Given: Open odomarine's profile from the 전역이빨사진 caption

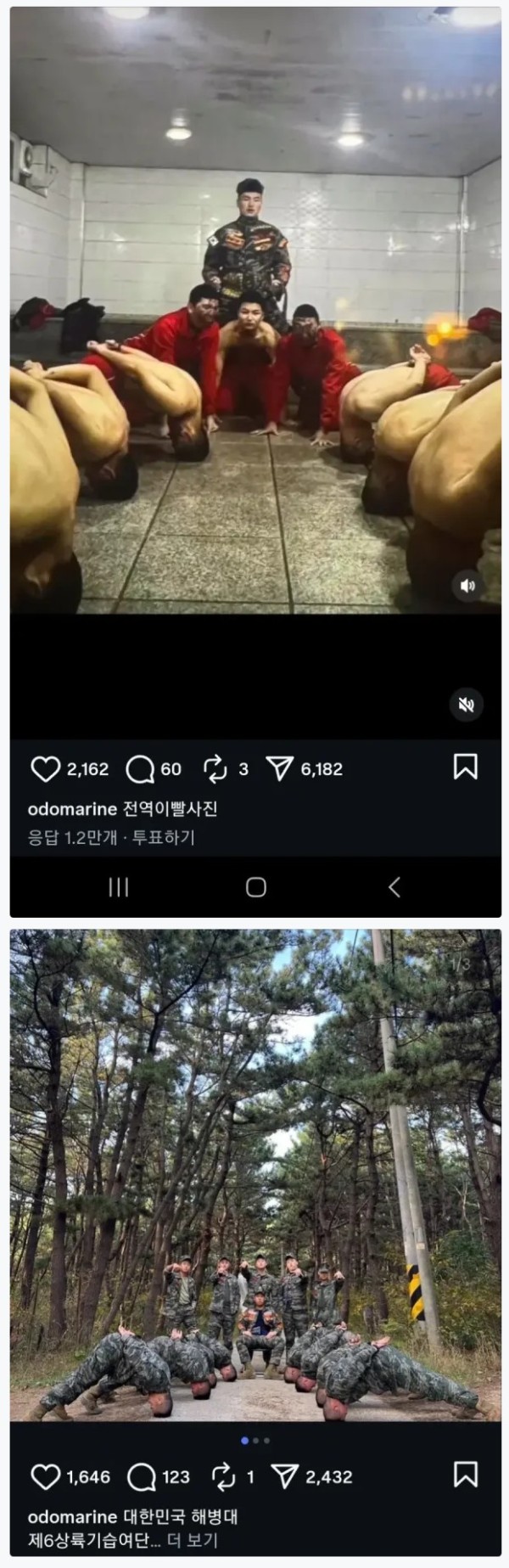Looking at the screenshot, I should (x=71, y=809).
